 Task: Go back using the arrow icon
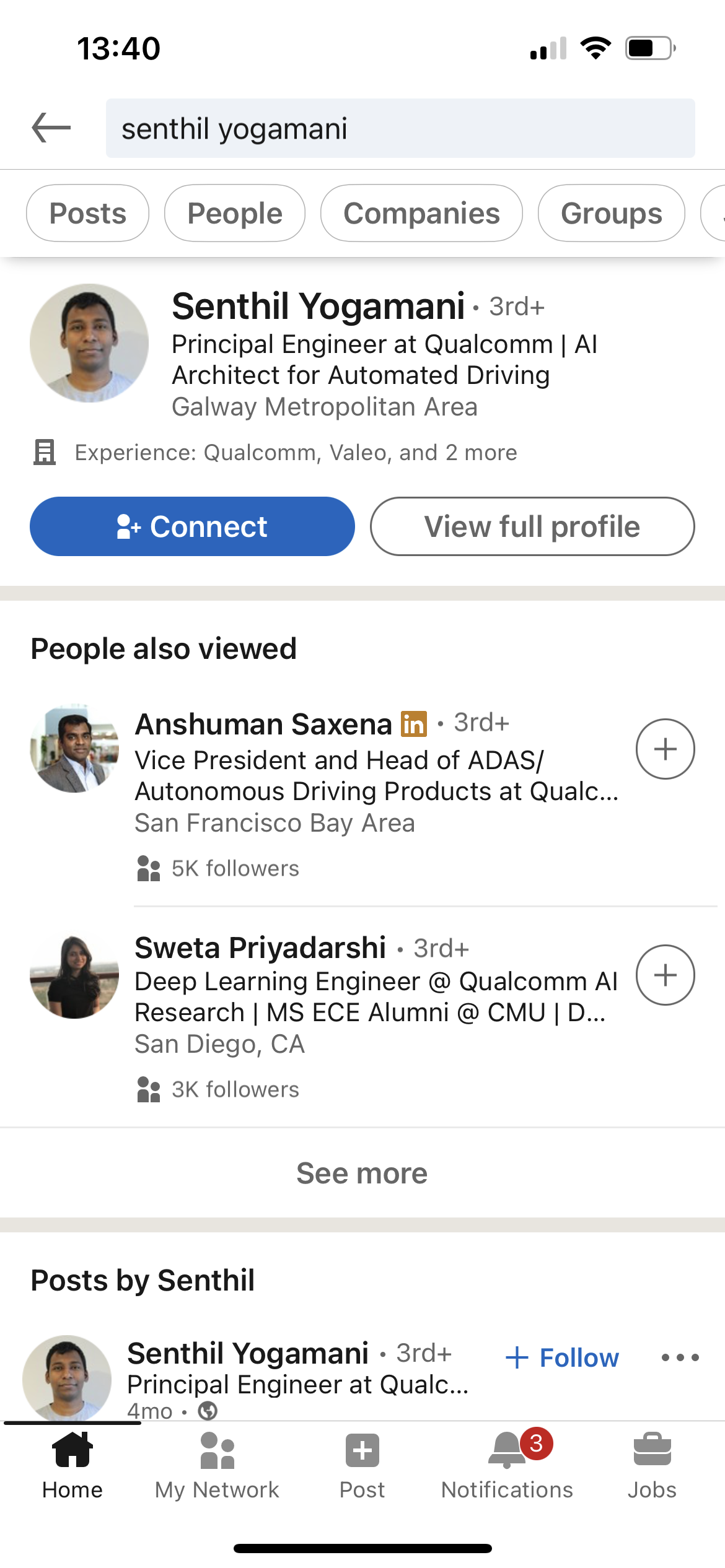click(x=51, y=128)
